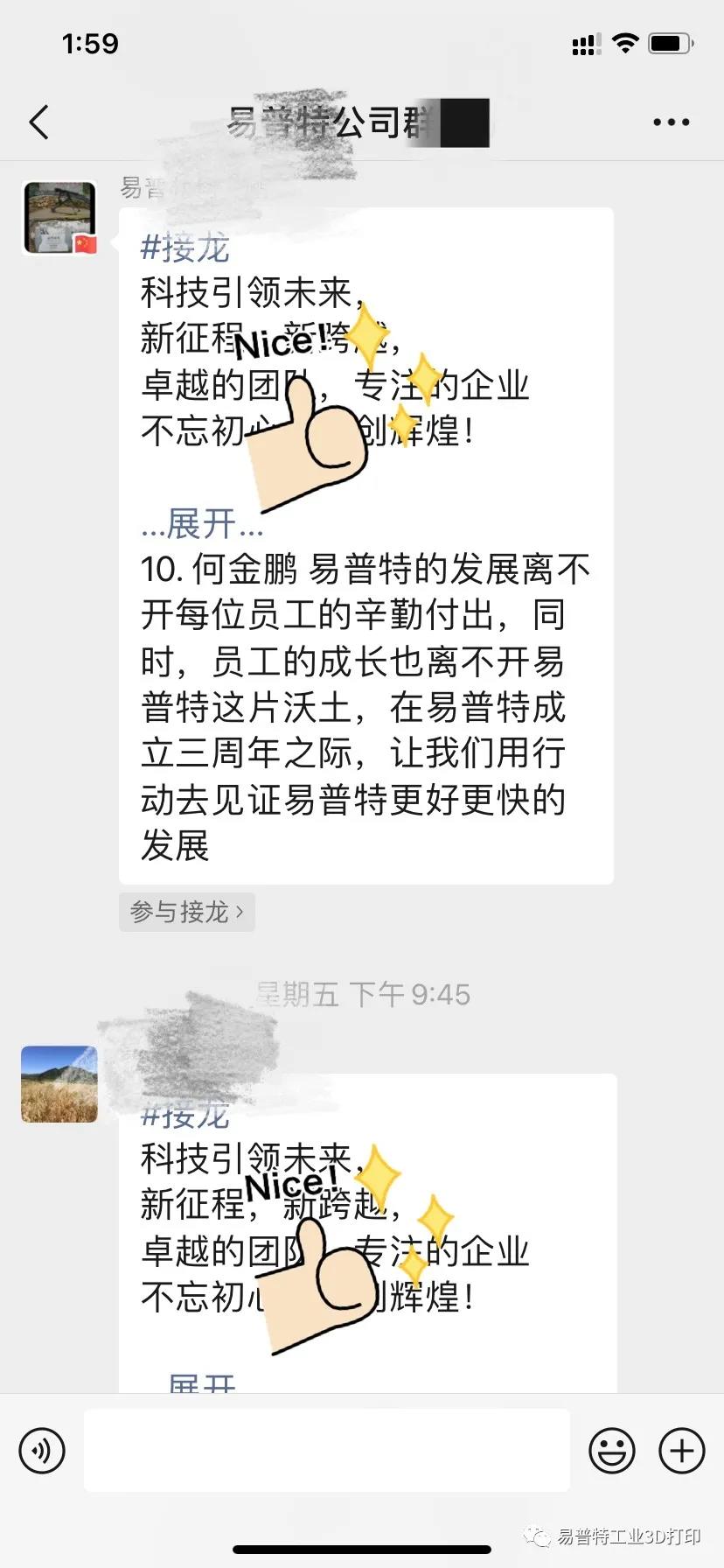Viewport: 724px width, 1568px height.
Task: Join the chain with 参与接龙
Action: pyautogui.click(x=186, y=912)
